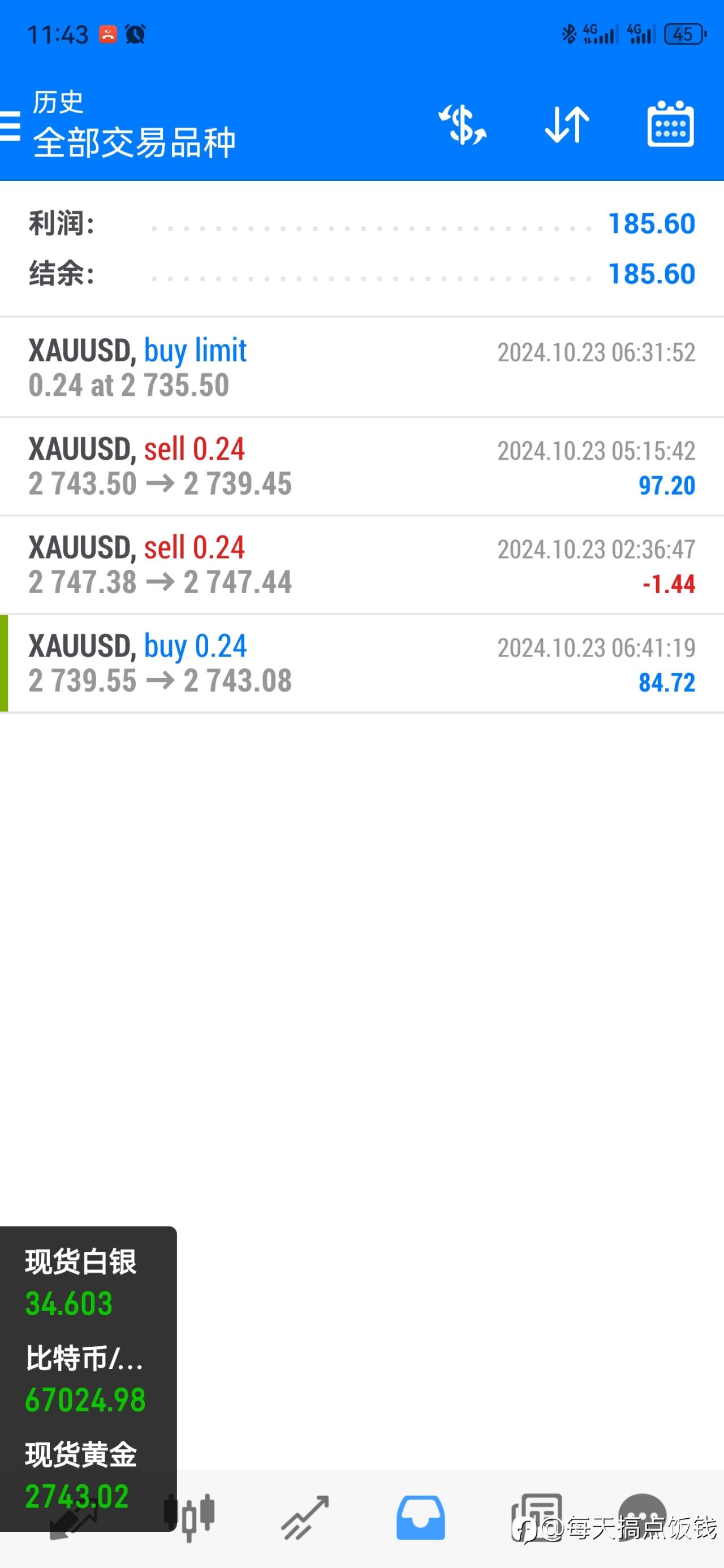
Task: Change sort order with the arrows icon
Action: (x=567, y=125)
